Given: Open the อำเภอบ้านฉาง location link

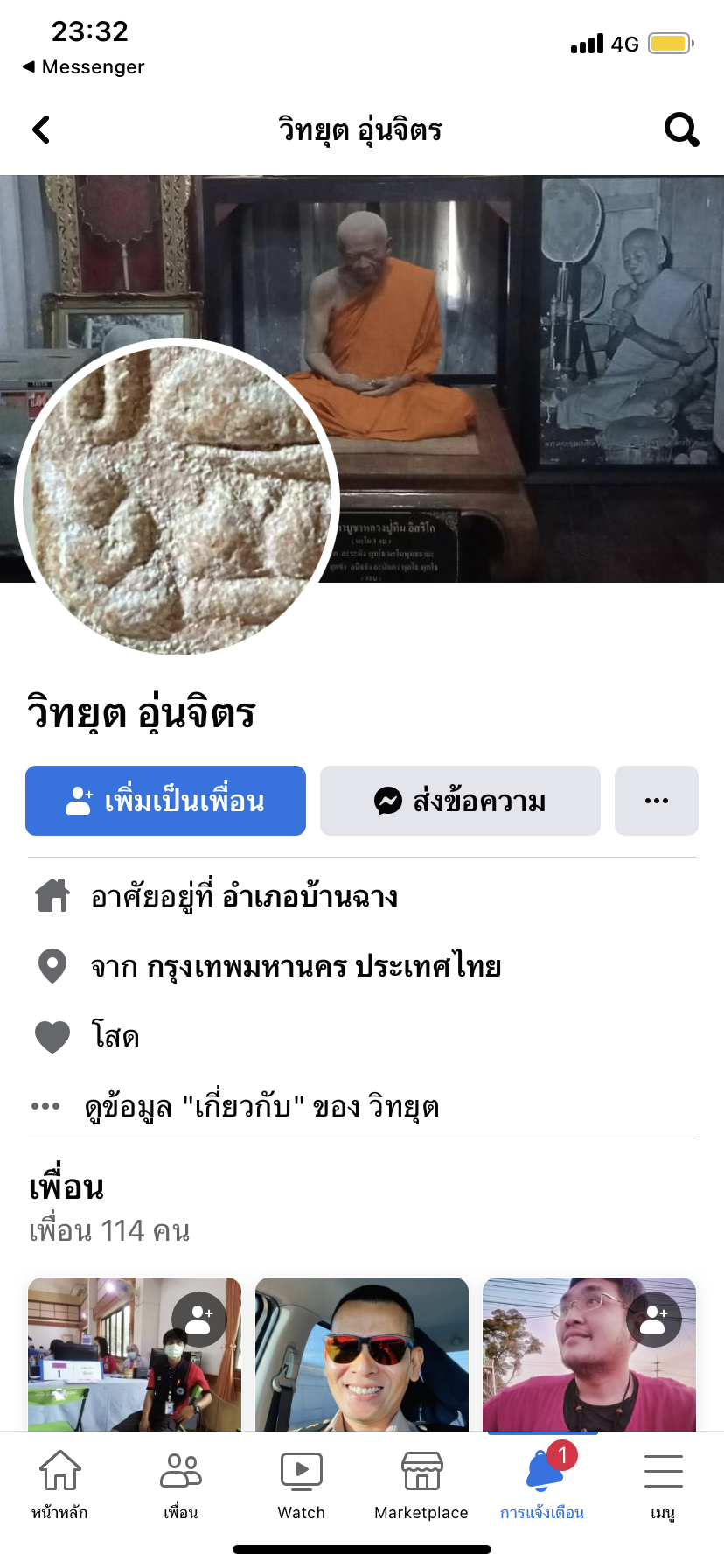Looking at the screenshot, I should pyautogui.click(x=310, y=897).
